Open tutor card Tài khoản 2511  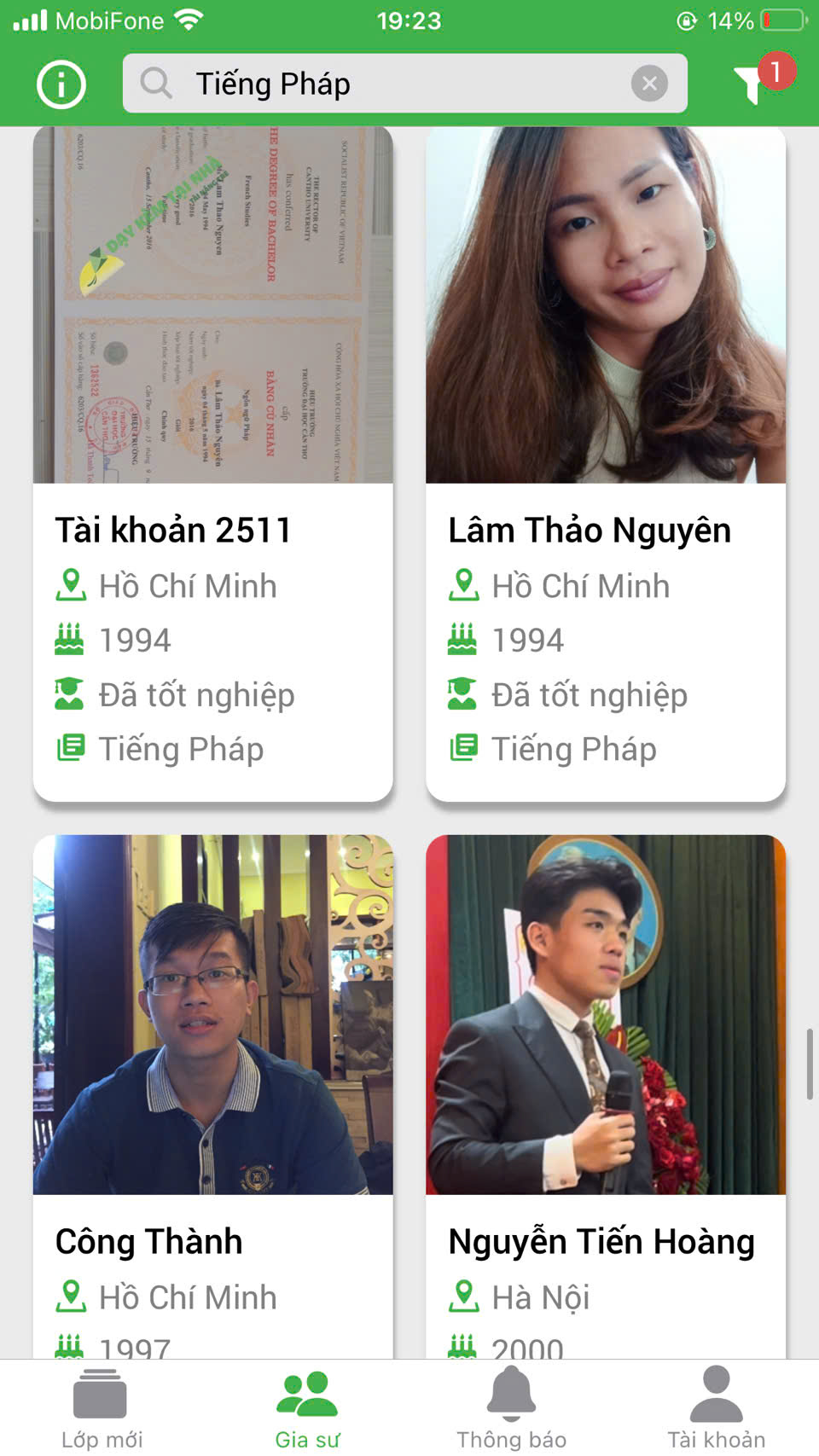212,465
